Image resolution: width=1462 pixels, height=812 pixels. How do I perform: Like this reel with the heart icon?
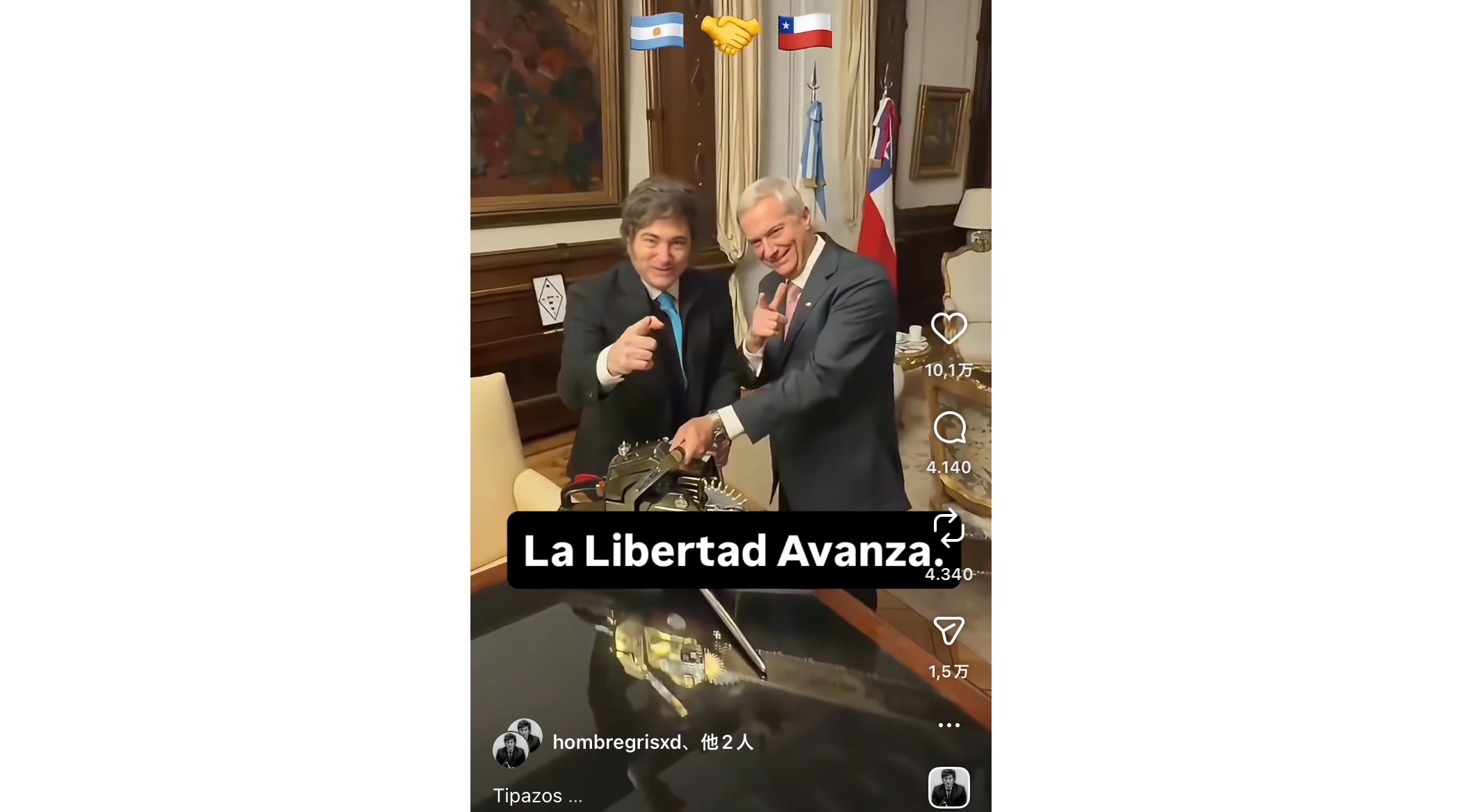coord(948,328)
